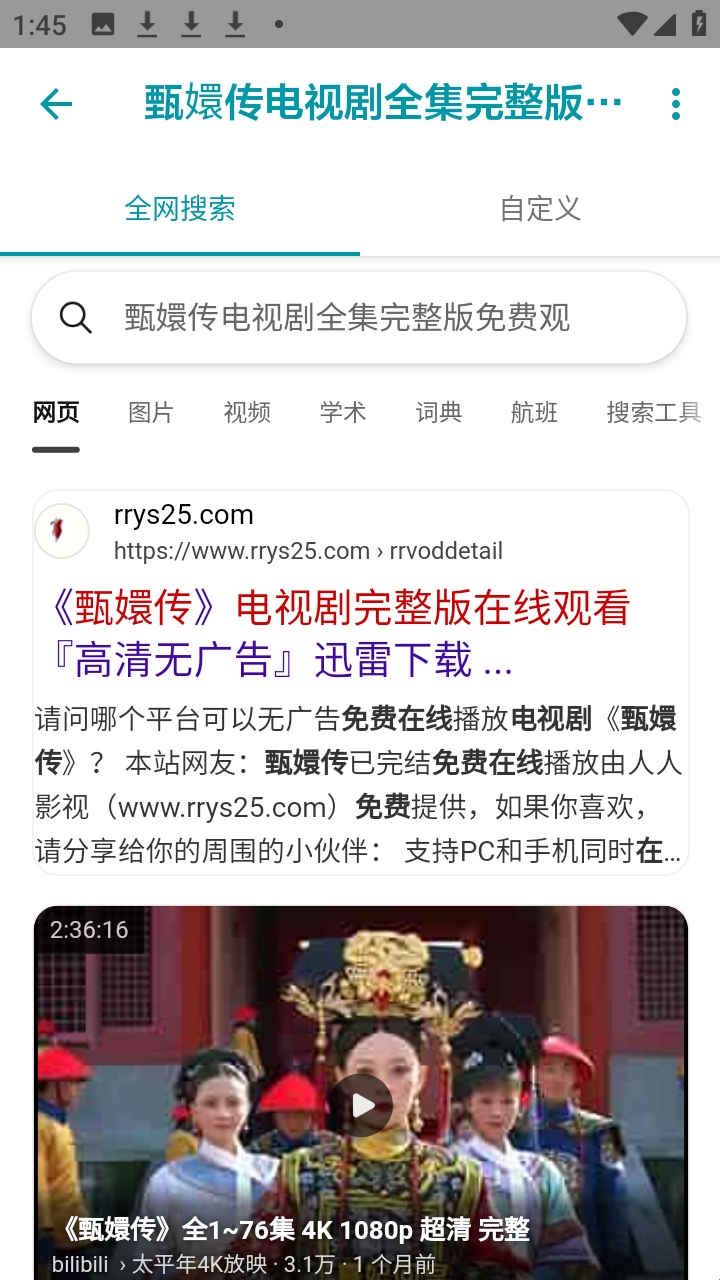Image resolution: width=720 pixels, height=1280 pixels.
Task: Switch to the 自定义 tab
Action: click(x=540, y=209)
